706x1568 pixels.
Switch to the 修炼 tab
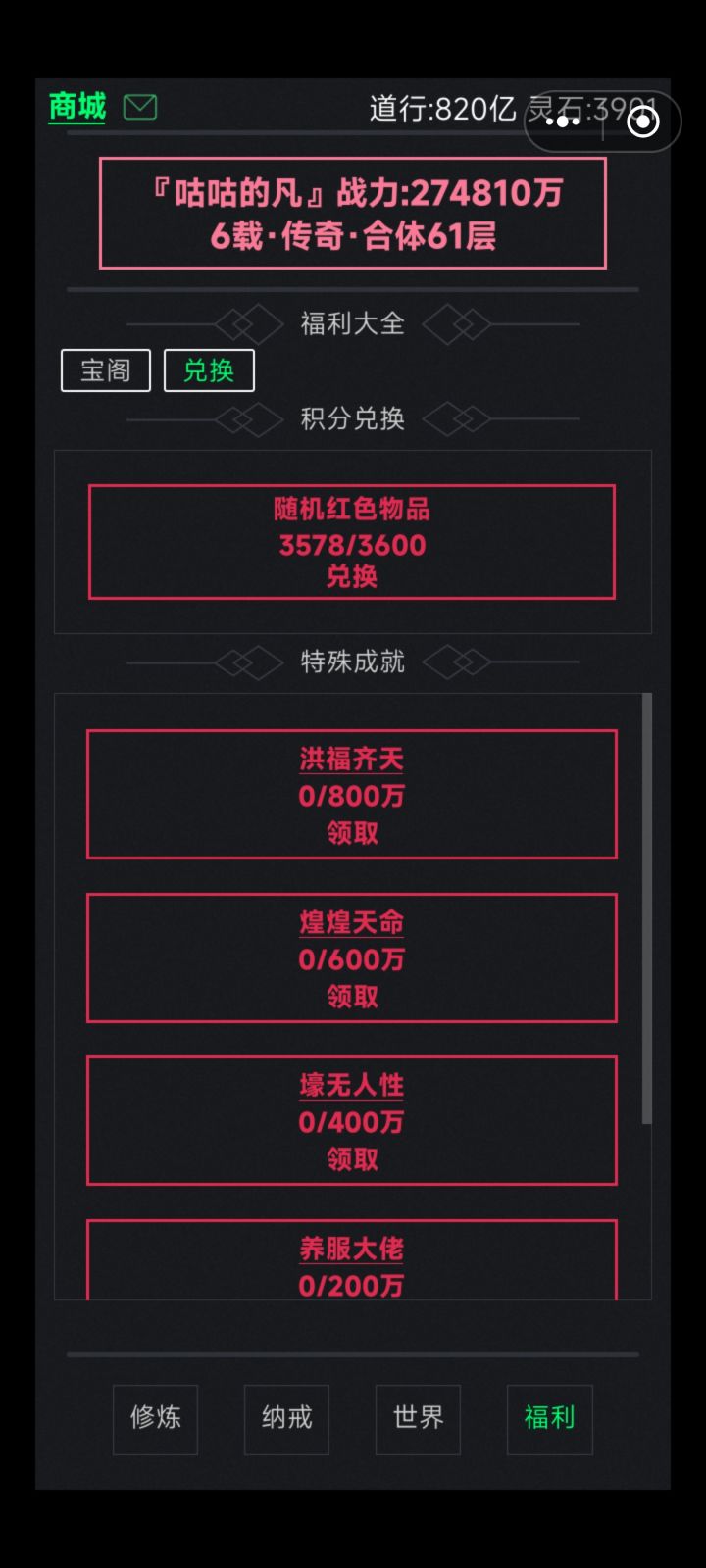pyautogui.click(x=155, y=1419)
